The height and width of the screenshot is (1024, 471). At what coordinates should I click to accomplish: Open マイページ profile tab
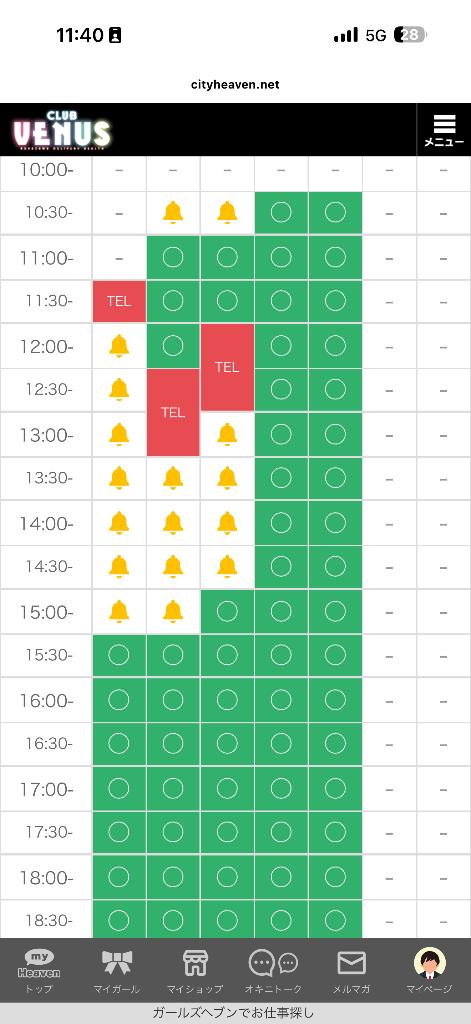429,971
